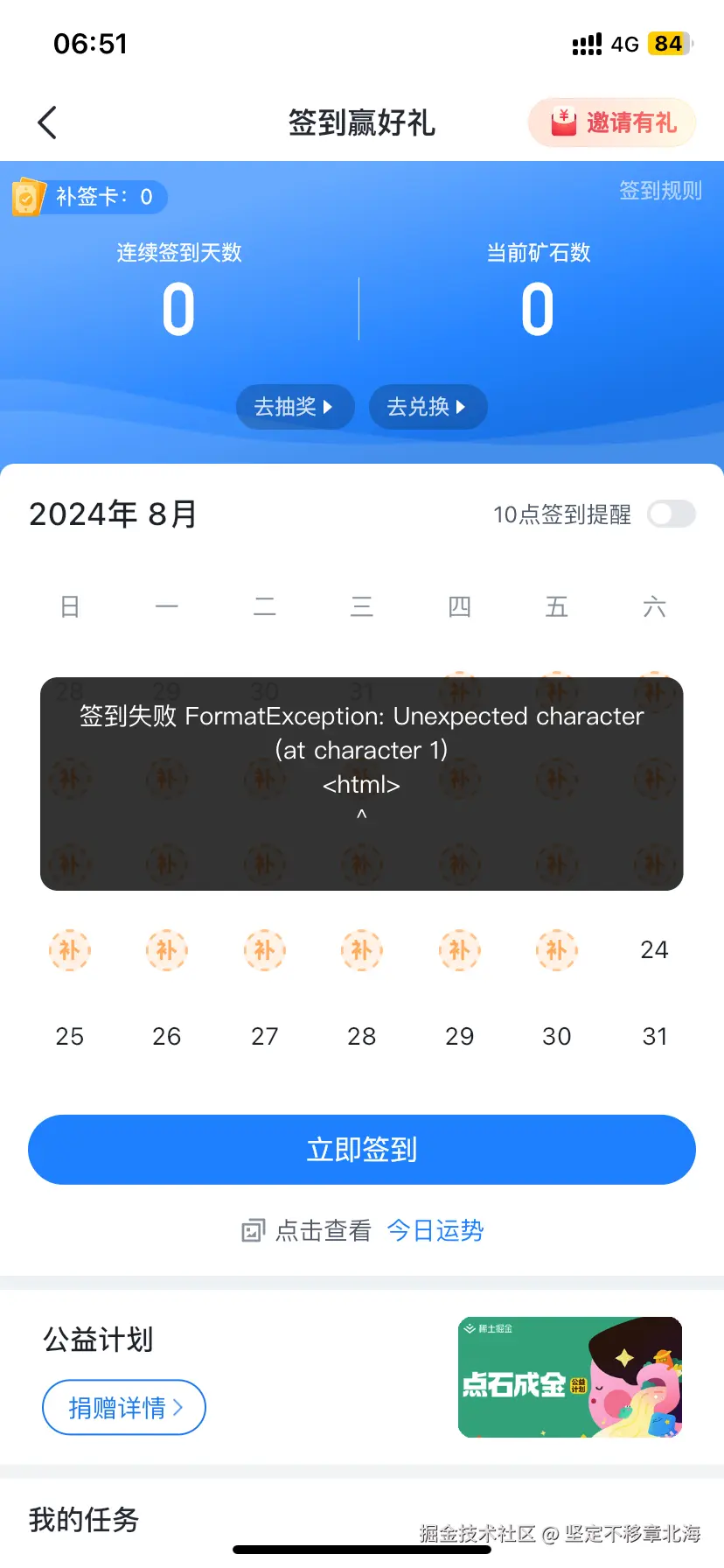Enable the 10点签到提醒 reminder switch

[670, 514]
